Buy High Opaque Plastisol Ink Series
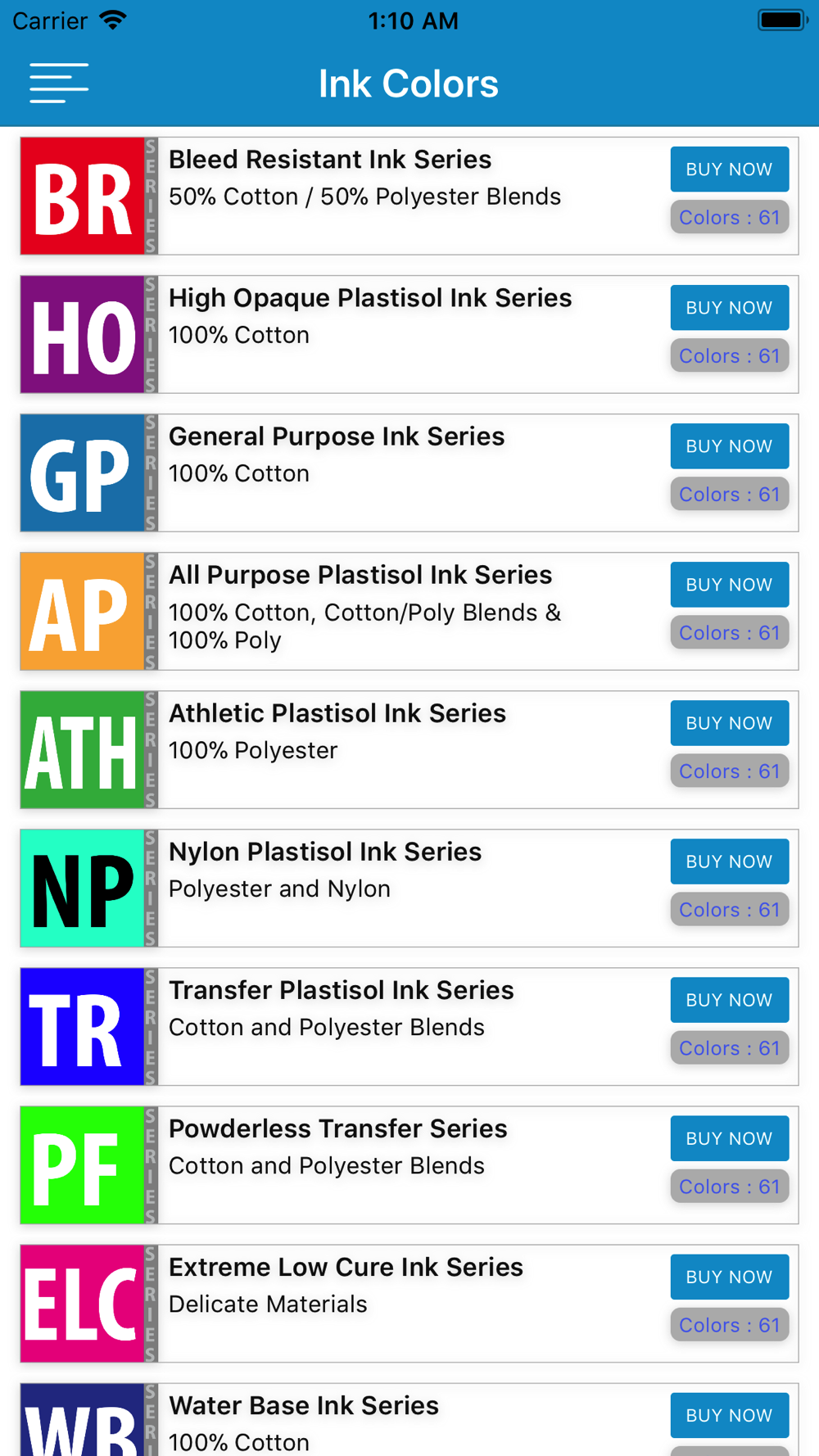Viewport: 819px width, 1456px height. coord(729,307)
